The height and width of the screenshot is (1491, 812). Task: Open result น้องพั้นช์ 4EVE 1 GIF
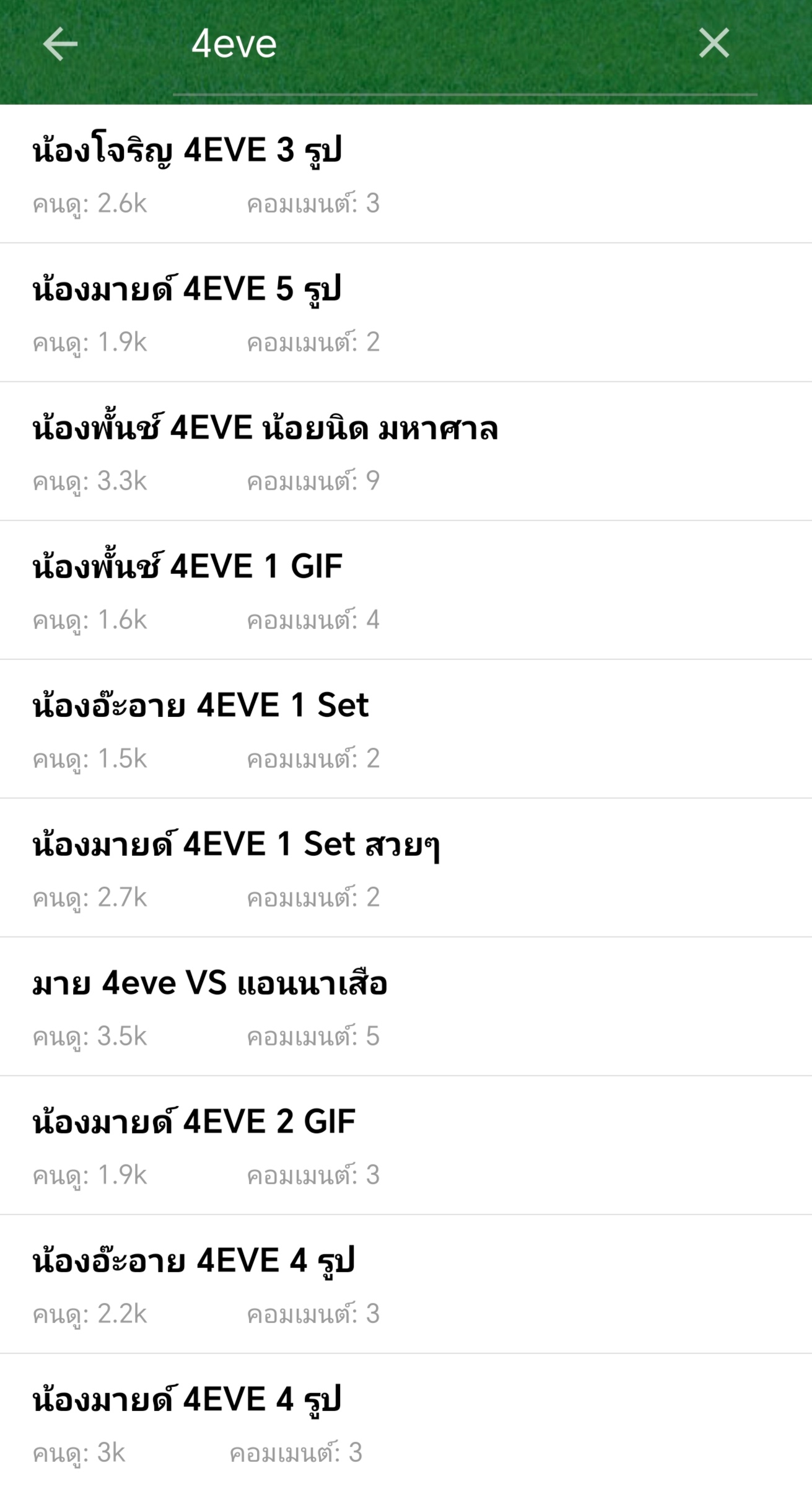coord(406,591)
